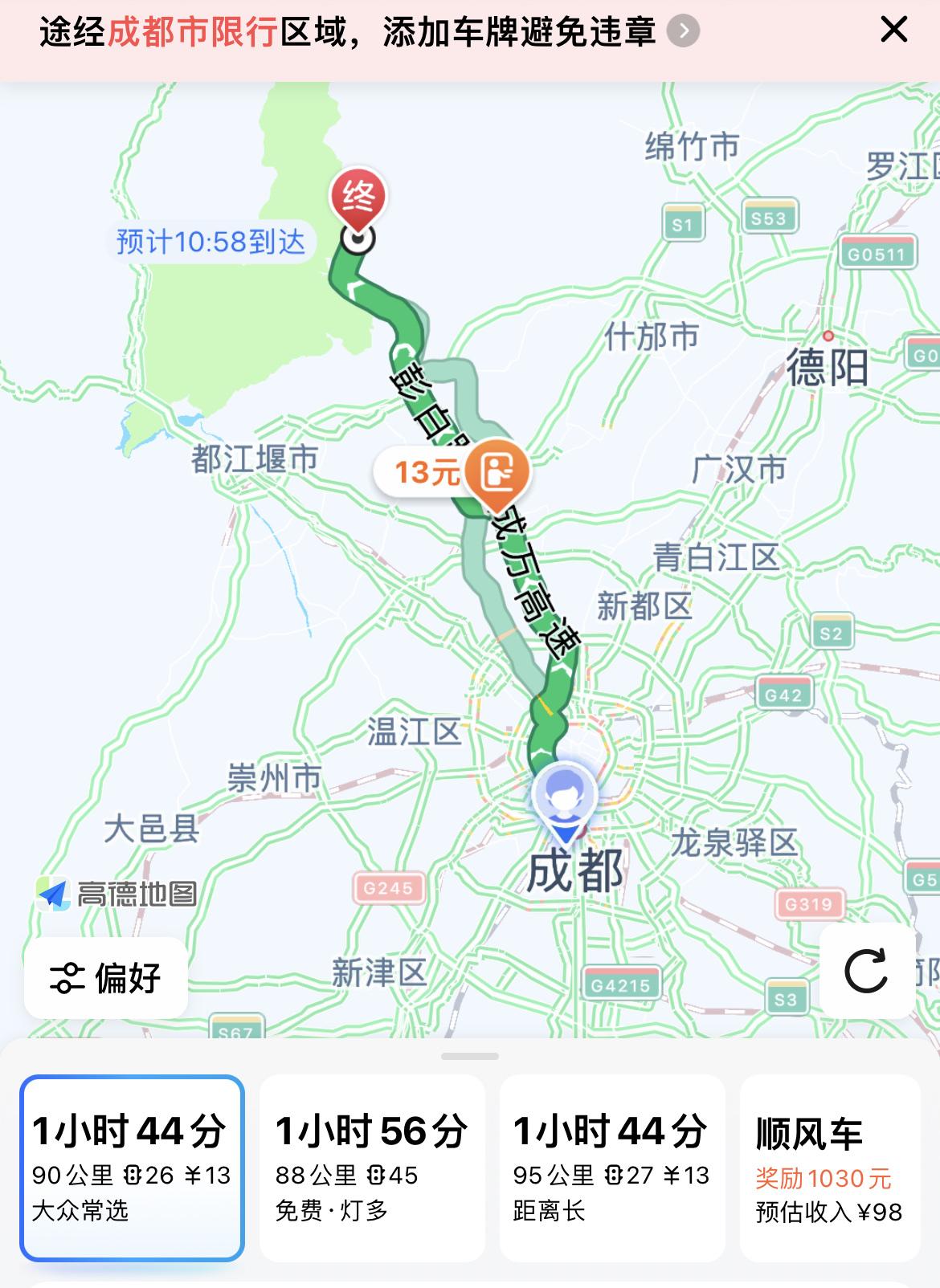Select the 90公里 大众常选 route

coord(132,1168)
